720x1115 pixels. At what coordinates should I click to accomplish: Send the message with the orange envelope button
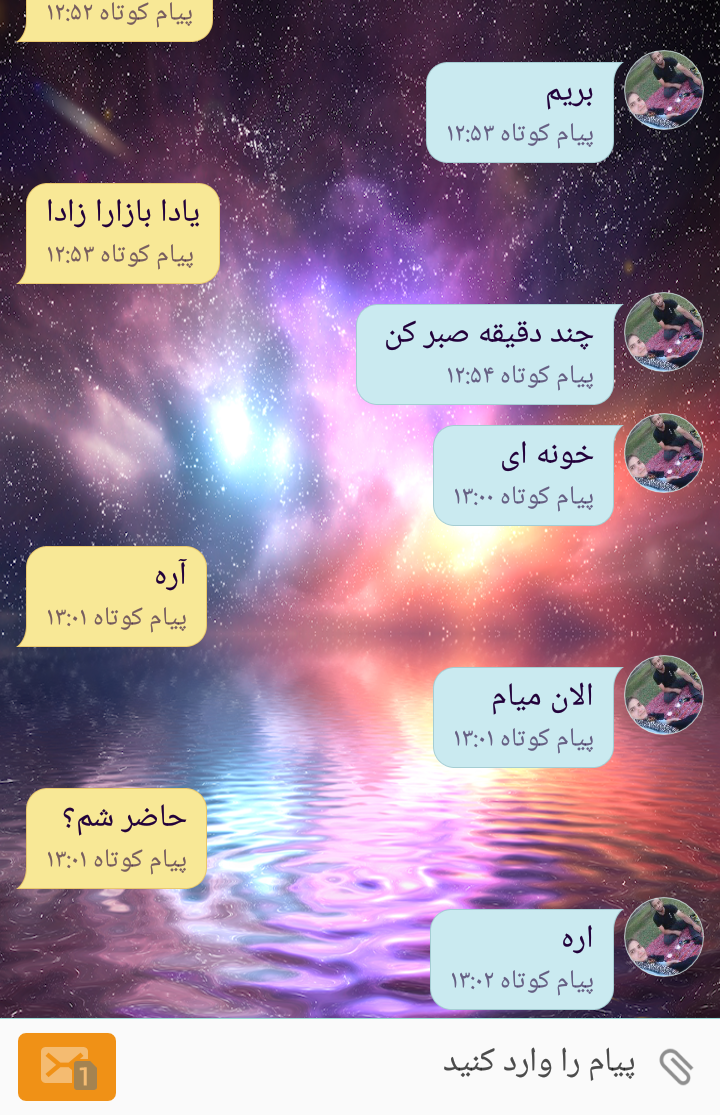click(67, 1066)
